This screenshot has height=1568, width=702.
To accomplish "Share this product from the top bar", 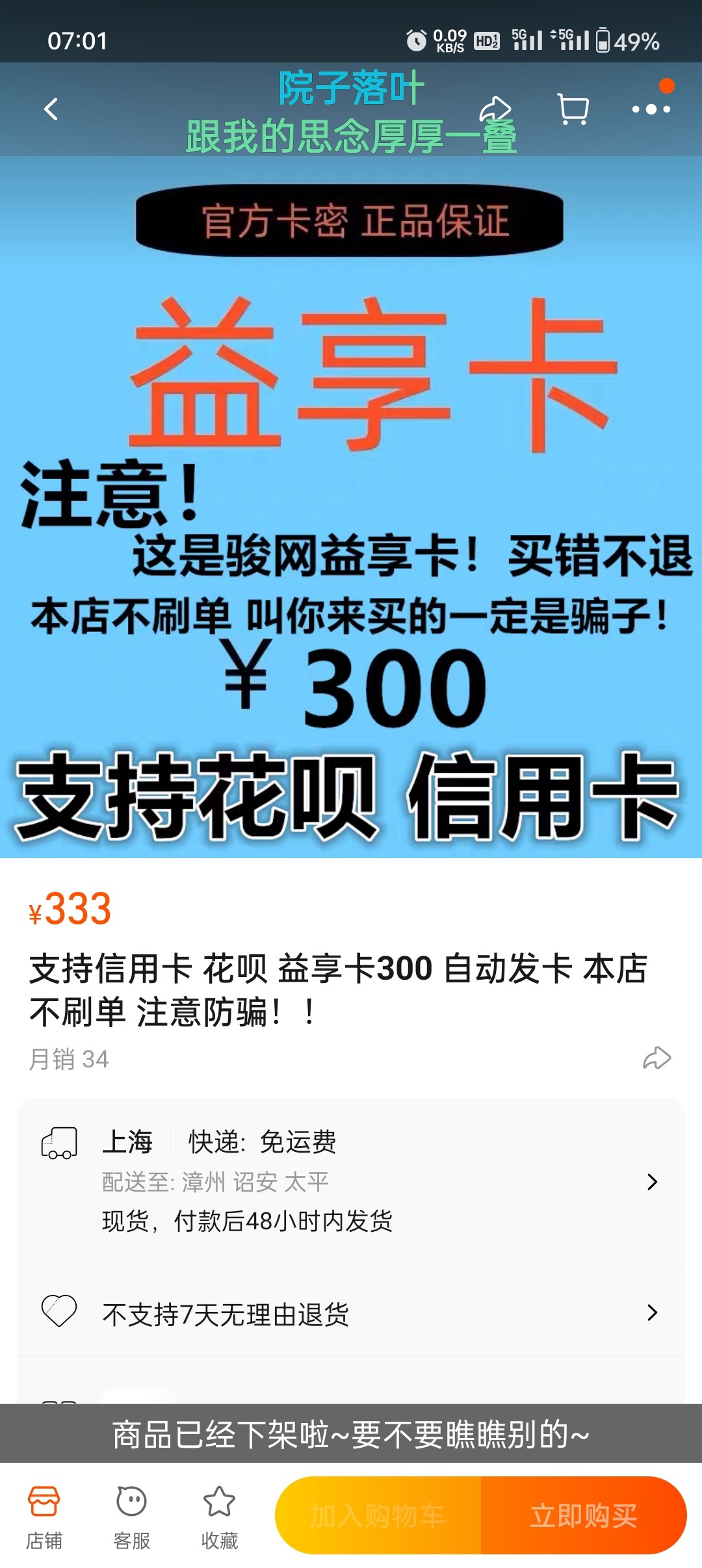I will tap(495, 109).
